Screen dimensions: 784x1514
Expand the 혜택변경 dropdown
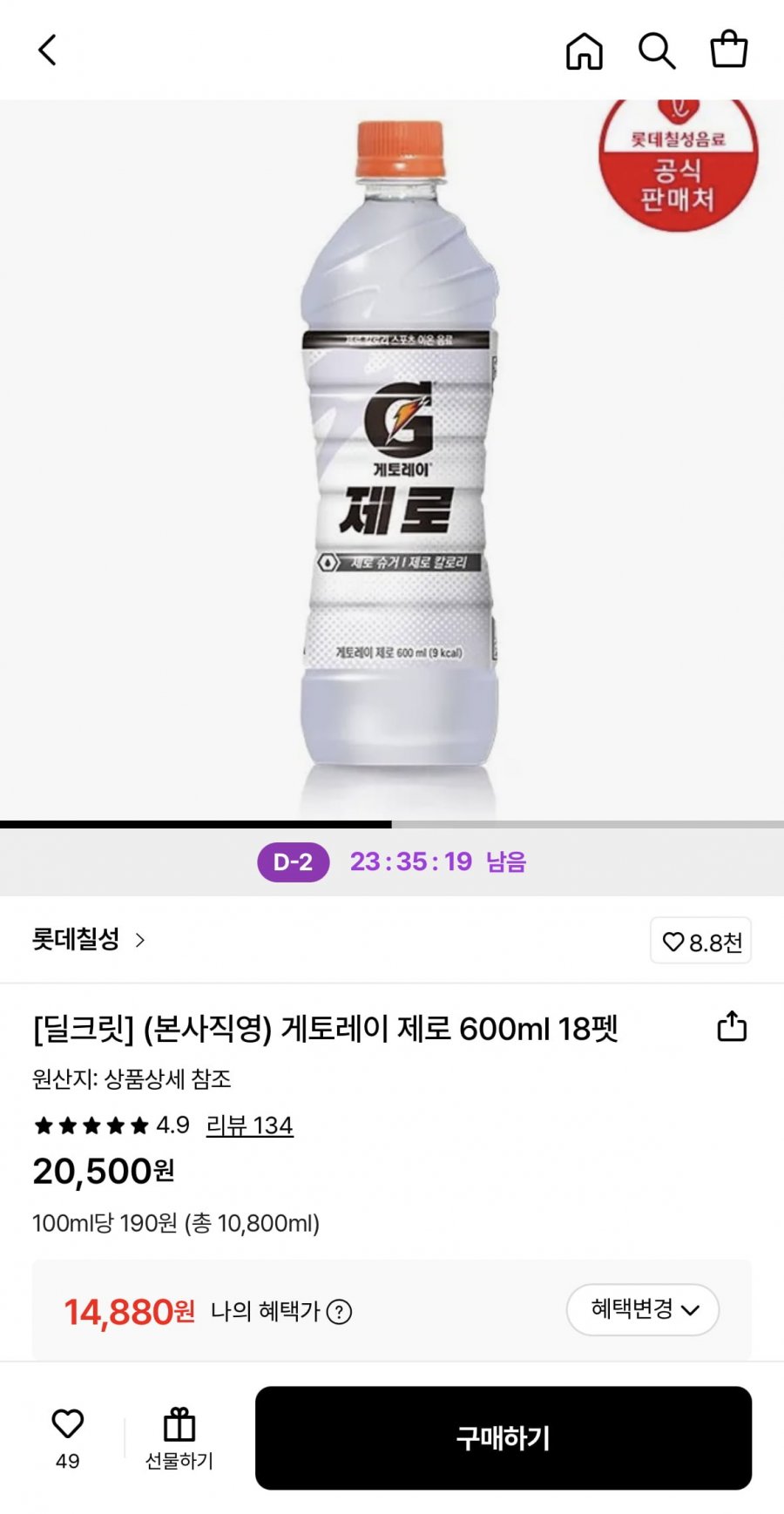tap(643, 1309)
